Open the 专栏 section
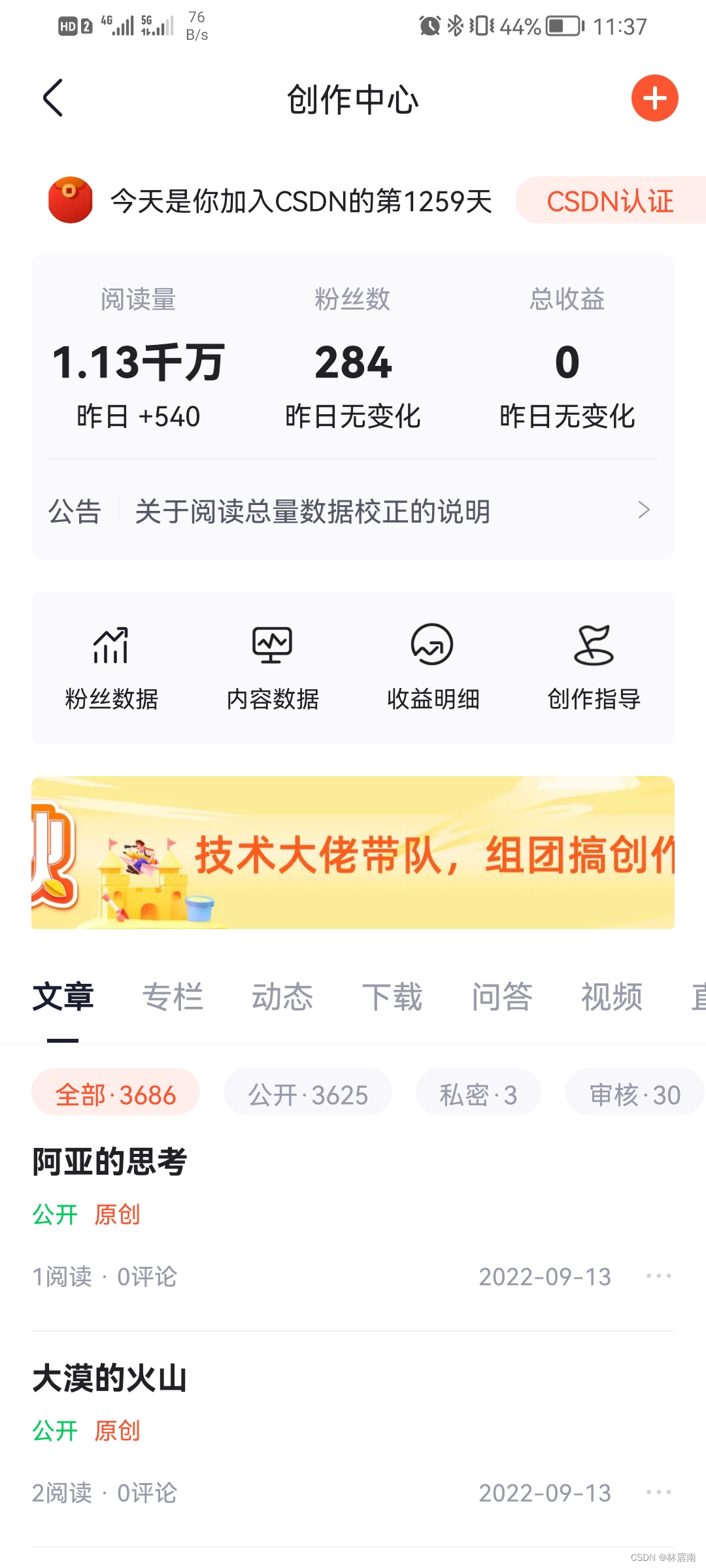Viewport: 706px width, 1568px height. 173,997
